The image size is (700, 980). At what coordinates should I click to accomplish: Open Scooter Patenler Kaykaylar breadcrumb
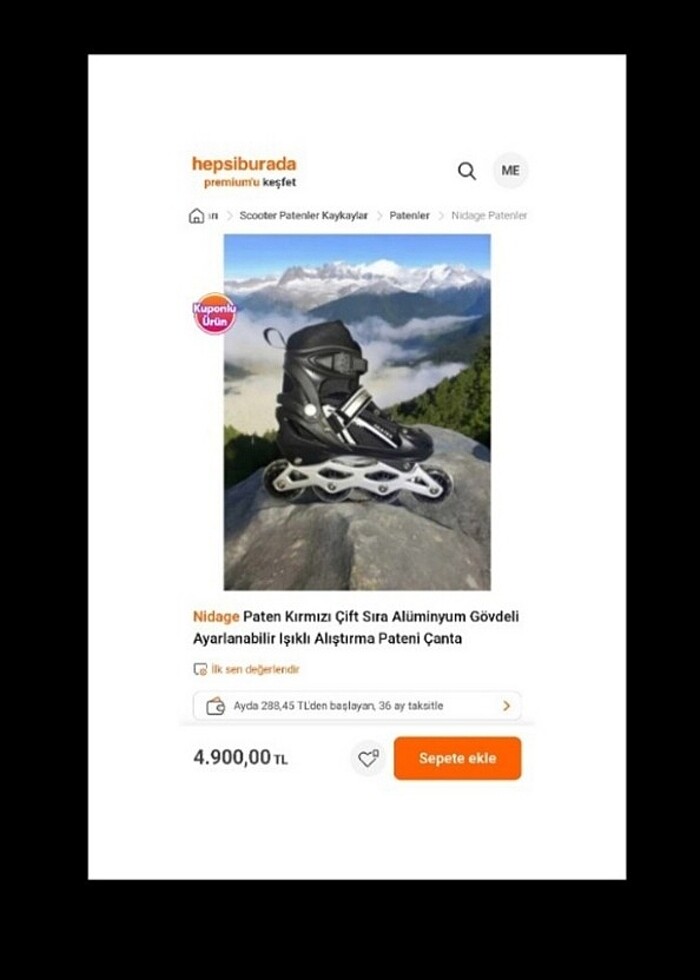(x=303, y=216)
